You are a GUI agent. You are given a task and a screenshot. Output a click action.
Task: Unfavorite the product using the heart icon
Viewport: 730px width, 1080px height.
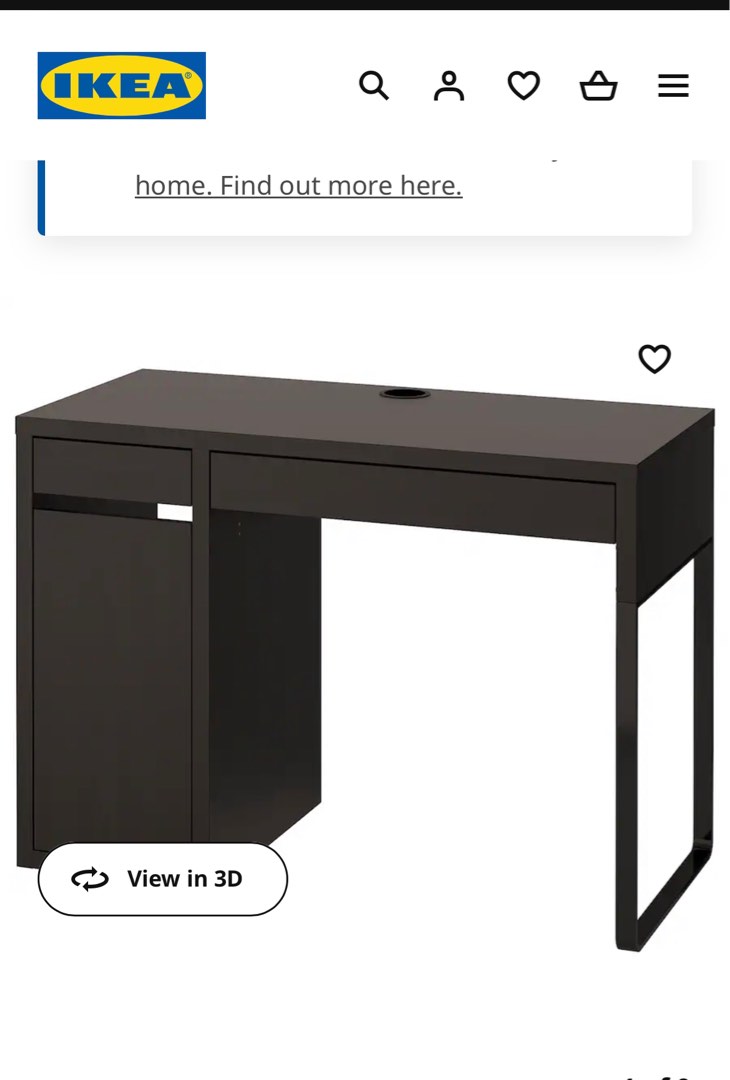655,358
